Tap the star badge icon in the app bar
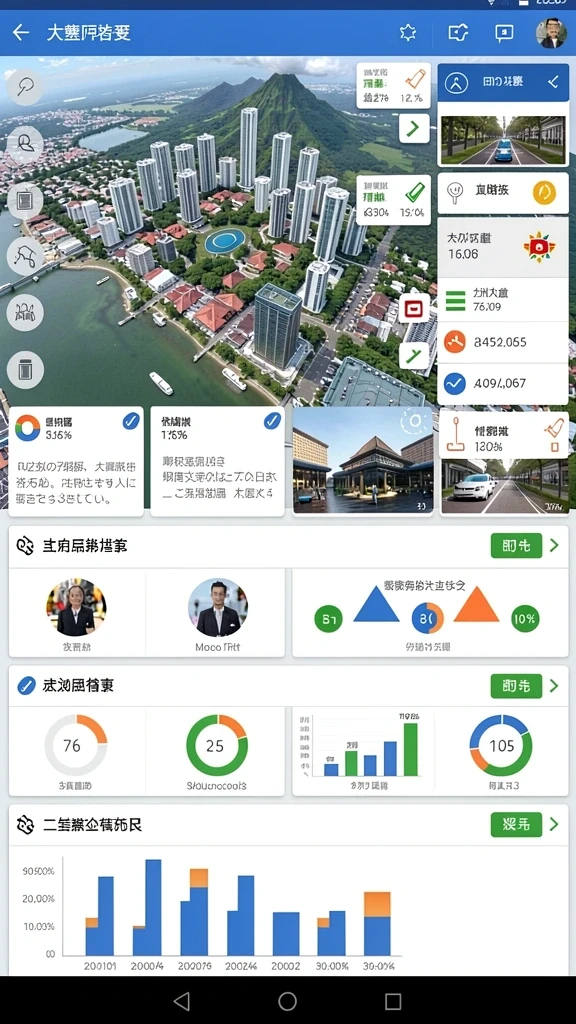 click(x=408, y=33)
